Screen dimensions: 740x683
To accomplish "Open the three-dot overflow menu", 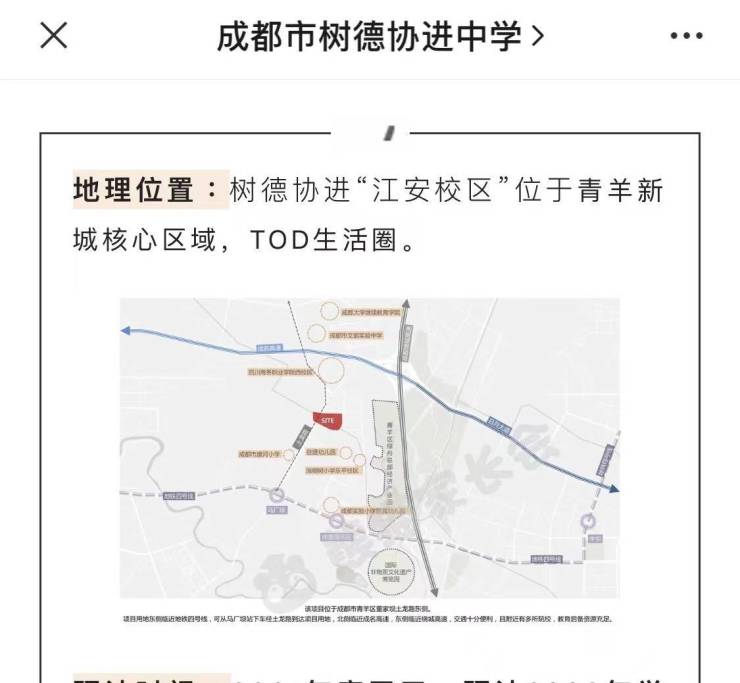I will point(686,37).
